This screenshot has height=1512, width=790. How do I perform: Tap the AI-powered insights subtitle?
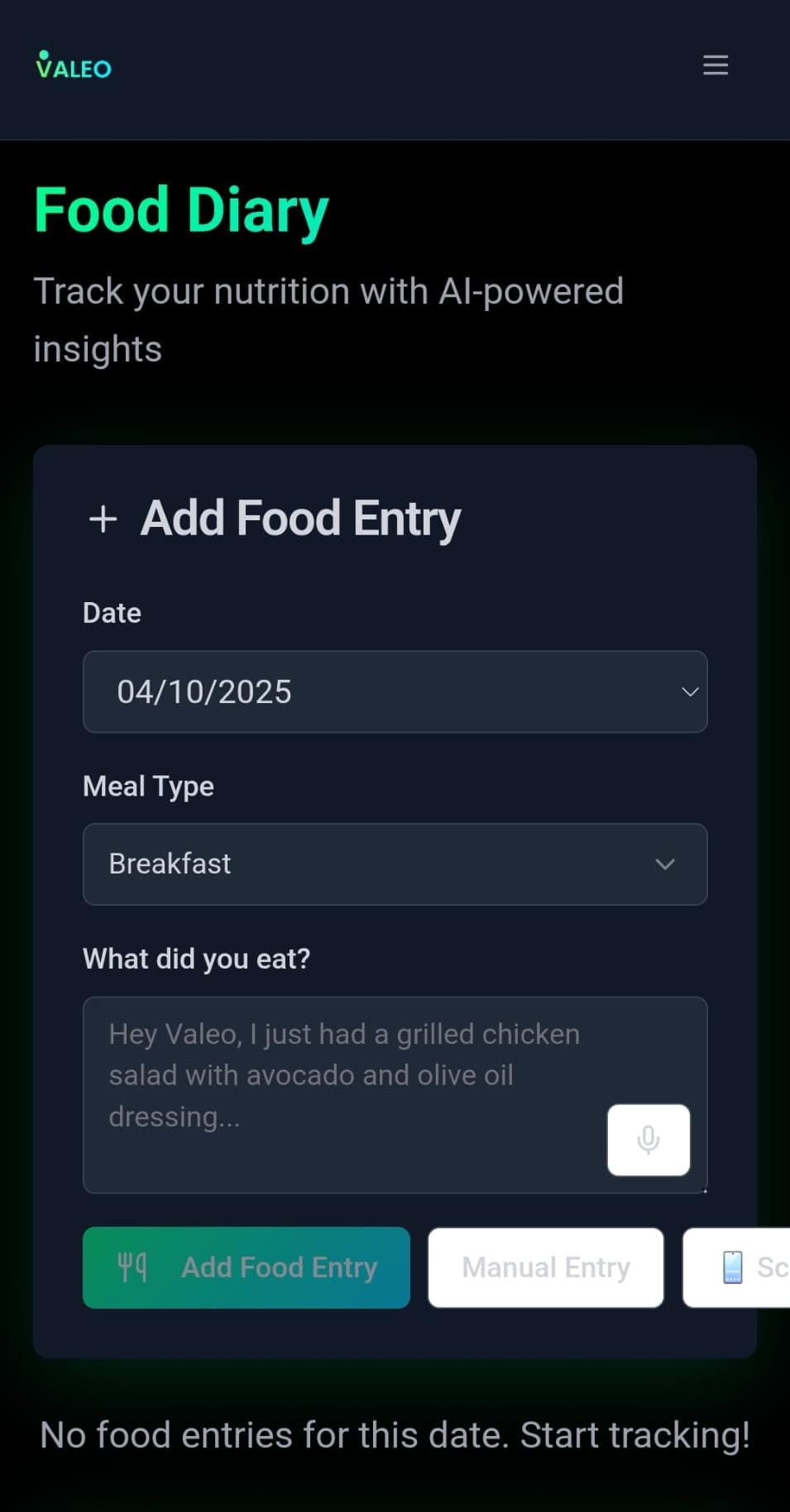pos(328,318)
